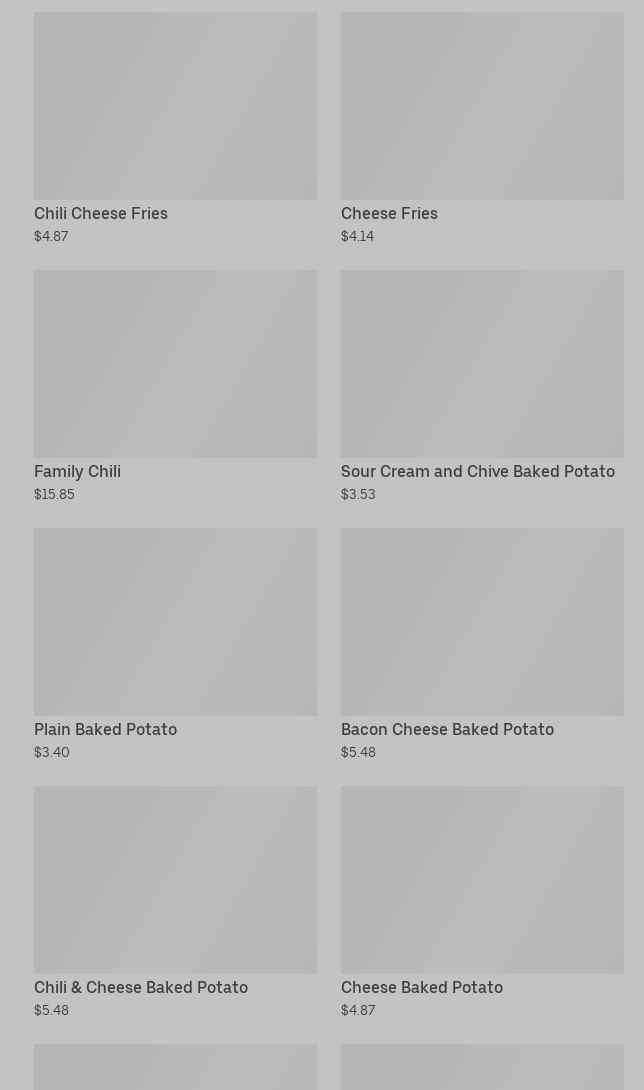Open Bacon Cheese Baked Potato details
The image size is (644, 1090).
[x=481, y=644]
